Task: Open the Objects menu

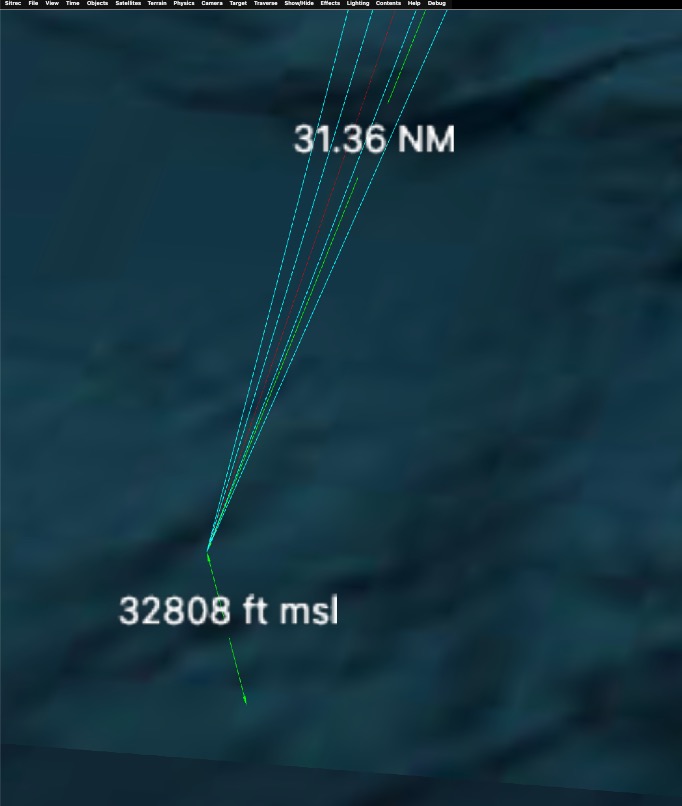Action: pos(97,4)
